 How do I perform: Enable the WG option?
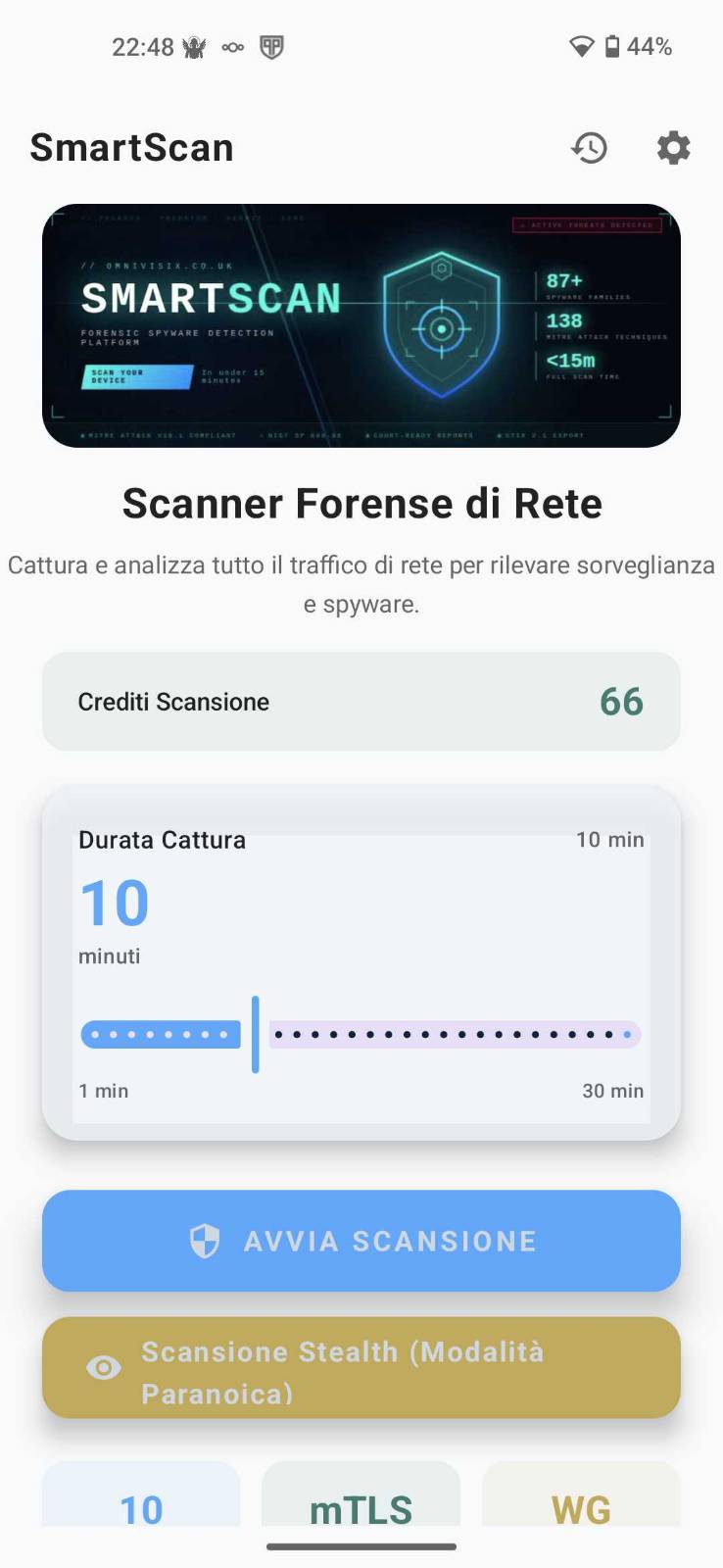coord(581,1509)
